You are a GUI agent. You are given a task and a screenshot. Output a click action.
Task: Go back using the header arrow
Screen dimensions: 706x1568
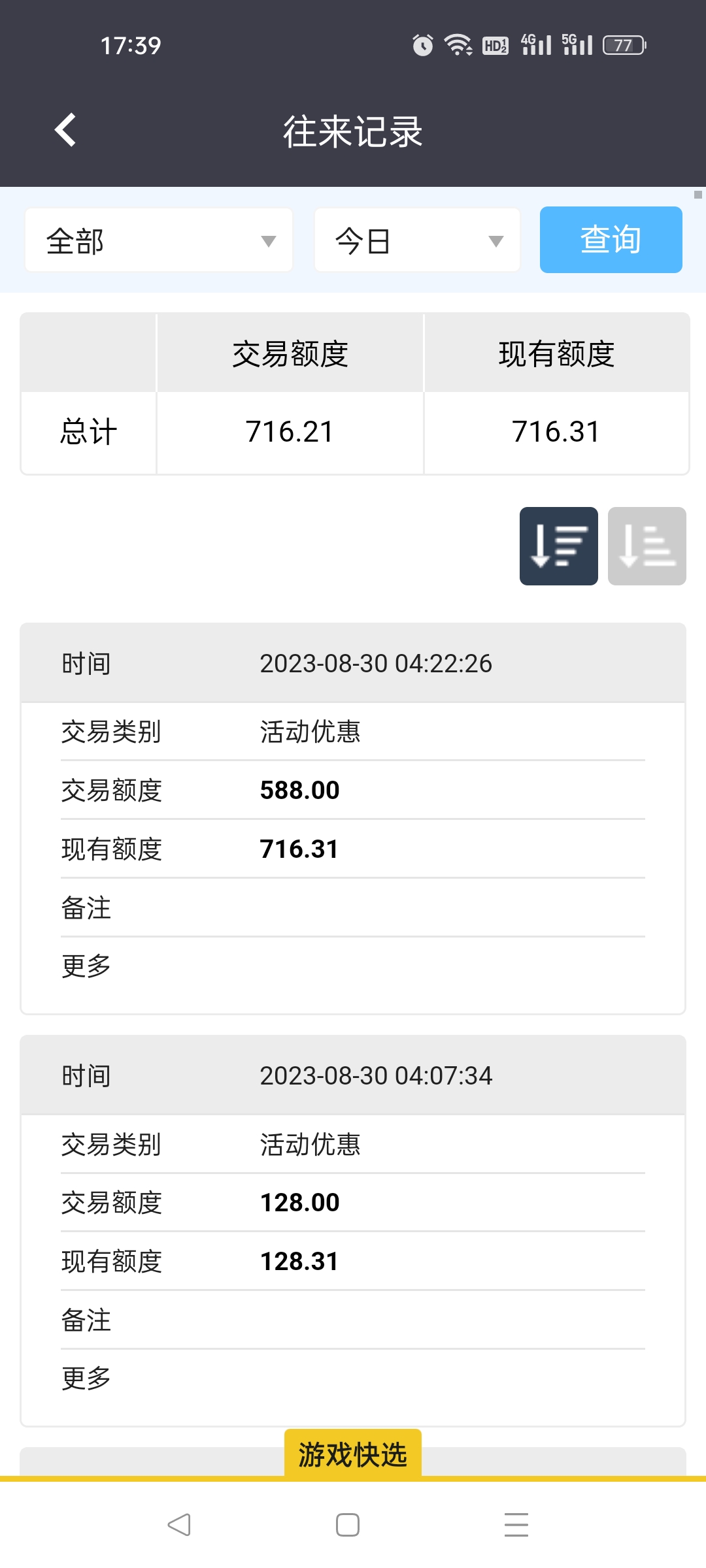point(65,130)
